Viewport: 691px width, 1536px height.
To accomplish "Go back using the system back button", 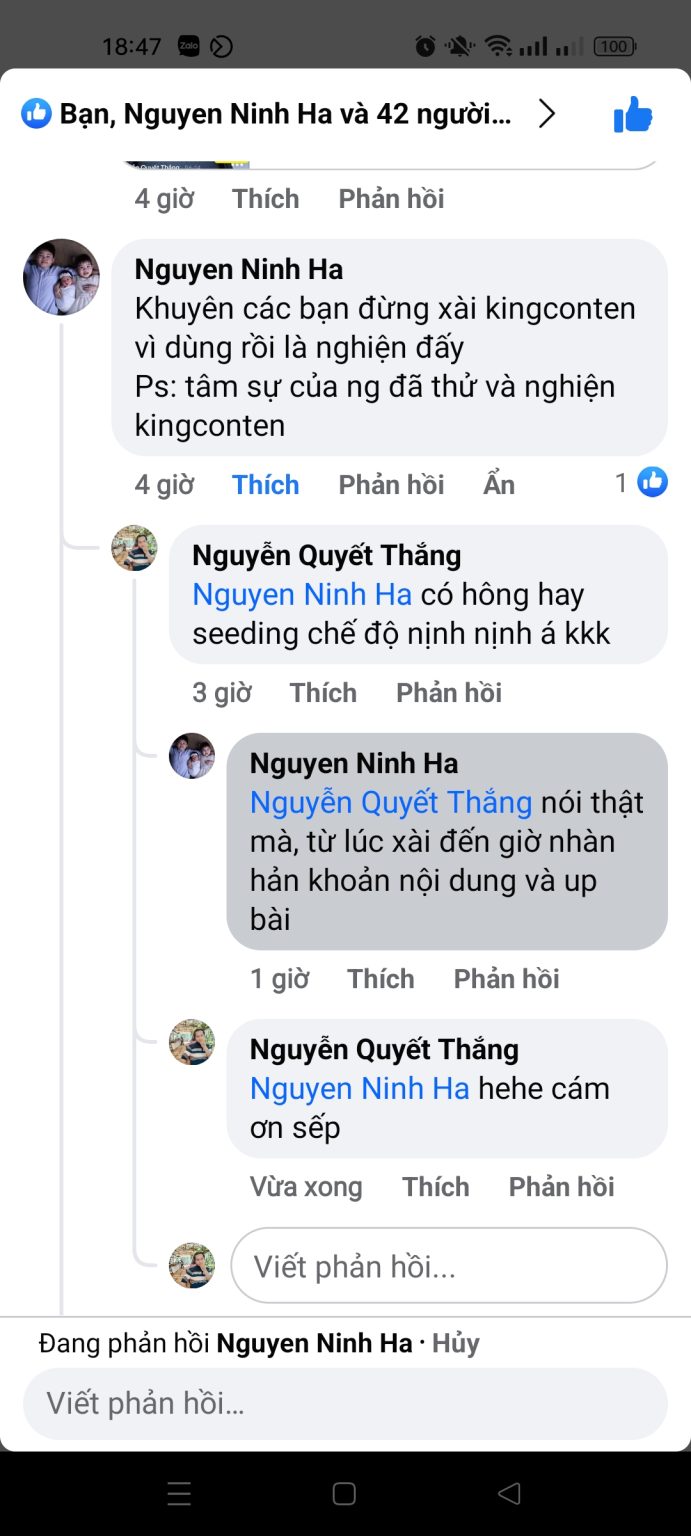I will pos(509,1494).
